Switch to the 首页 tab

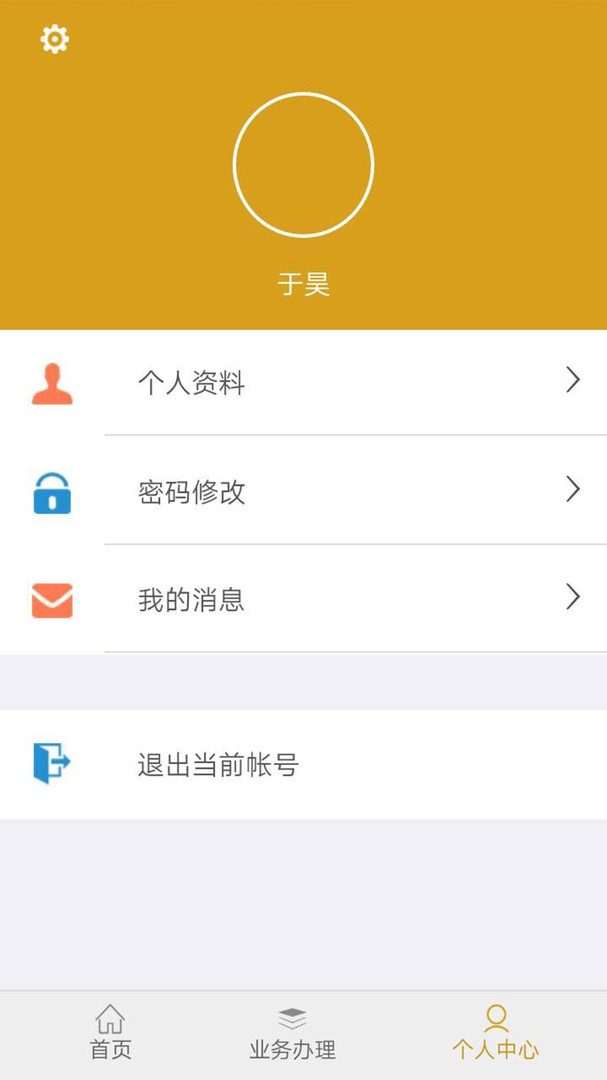(x=110, y=1034)
